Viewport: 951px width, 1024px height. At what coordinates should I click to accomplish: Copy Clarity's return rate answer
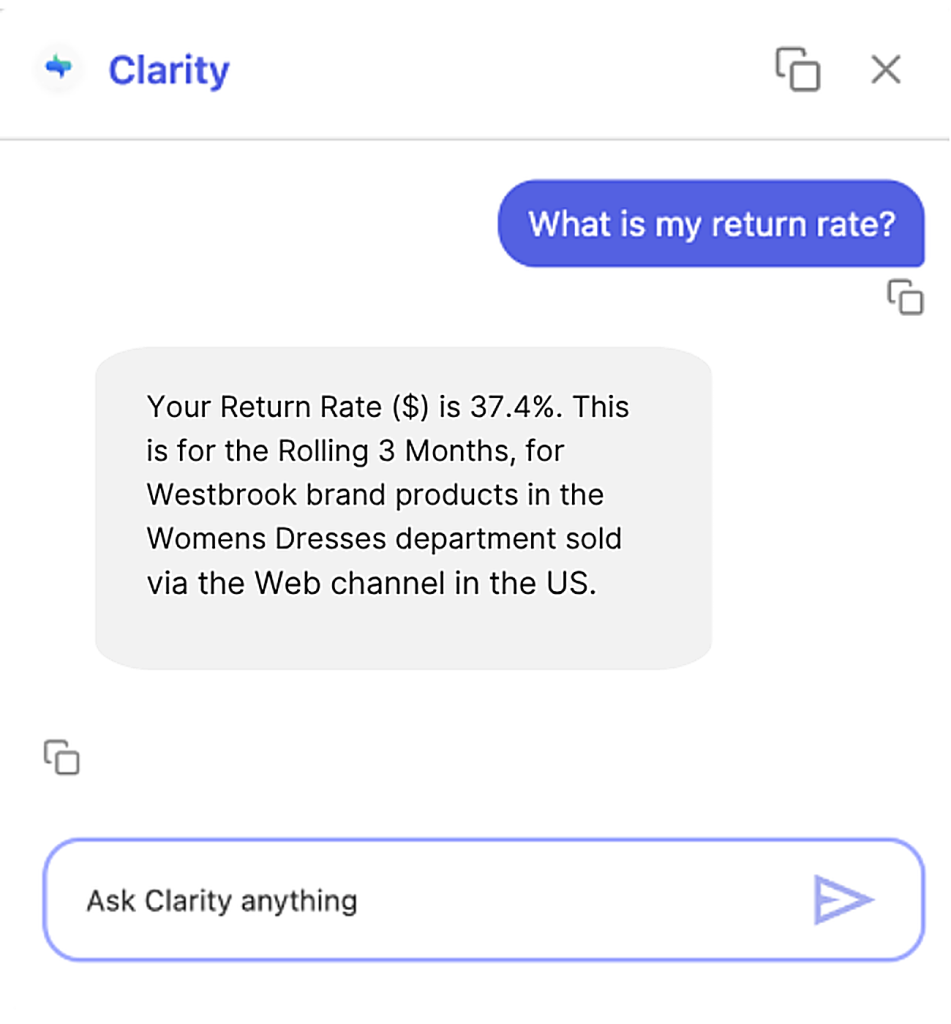pyautogui.click(x=62, y=757)
